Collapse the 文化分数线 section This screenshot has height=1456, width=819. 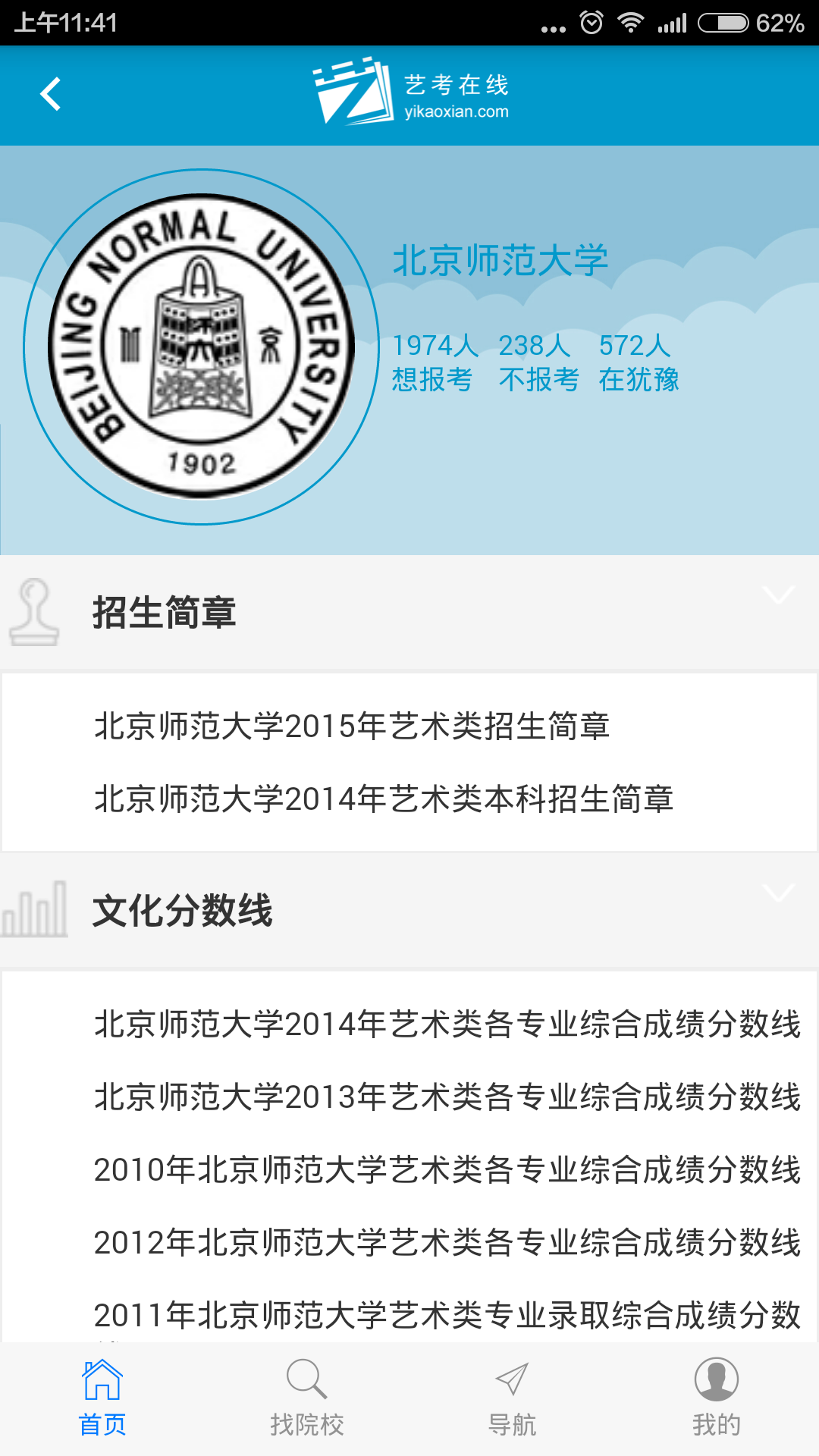[778, 893]
